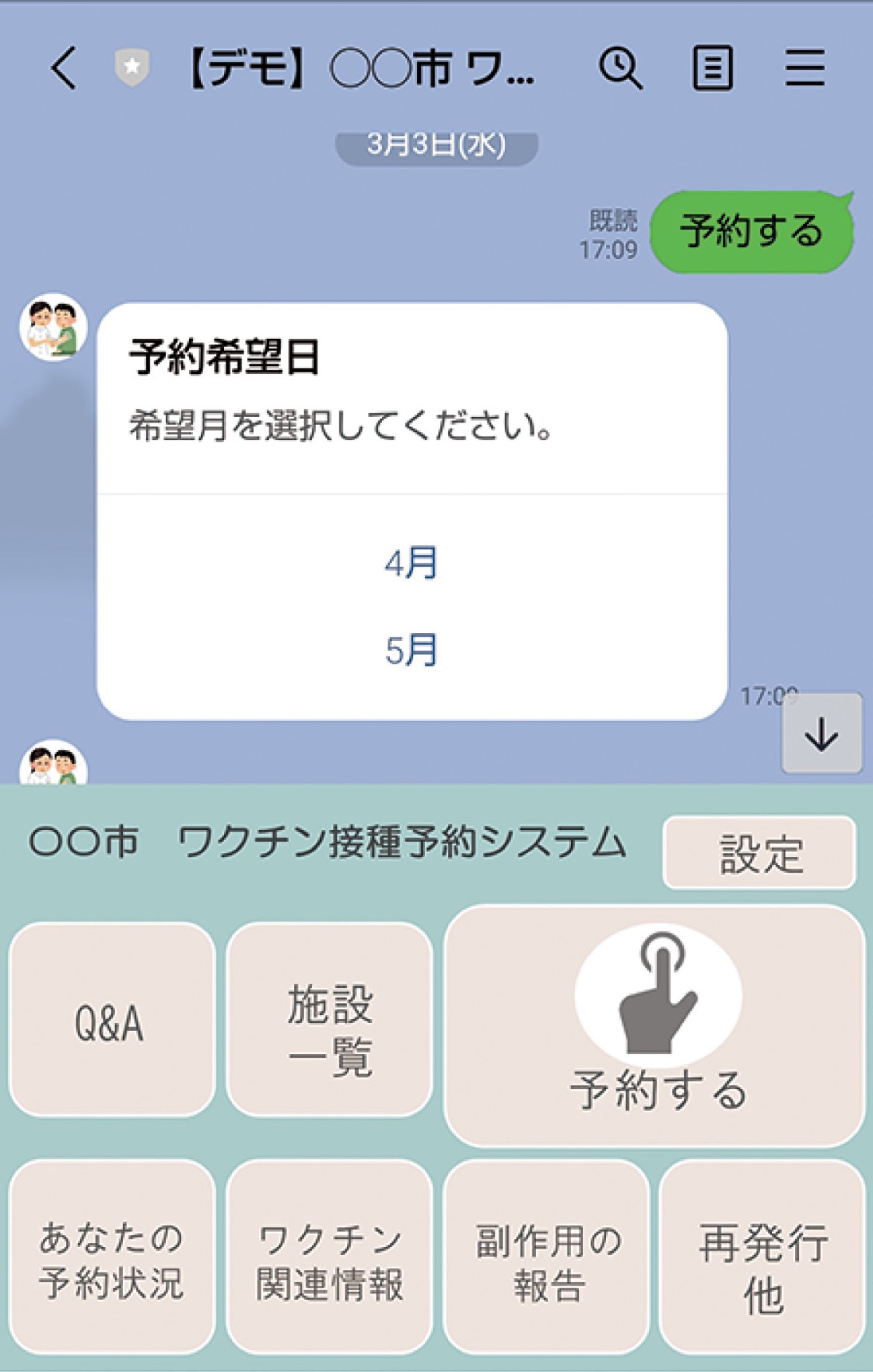Go back from the chat
The image size is (873, 1372).
(63, 68)
